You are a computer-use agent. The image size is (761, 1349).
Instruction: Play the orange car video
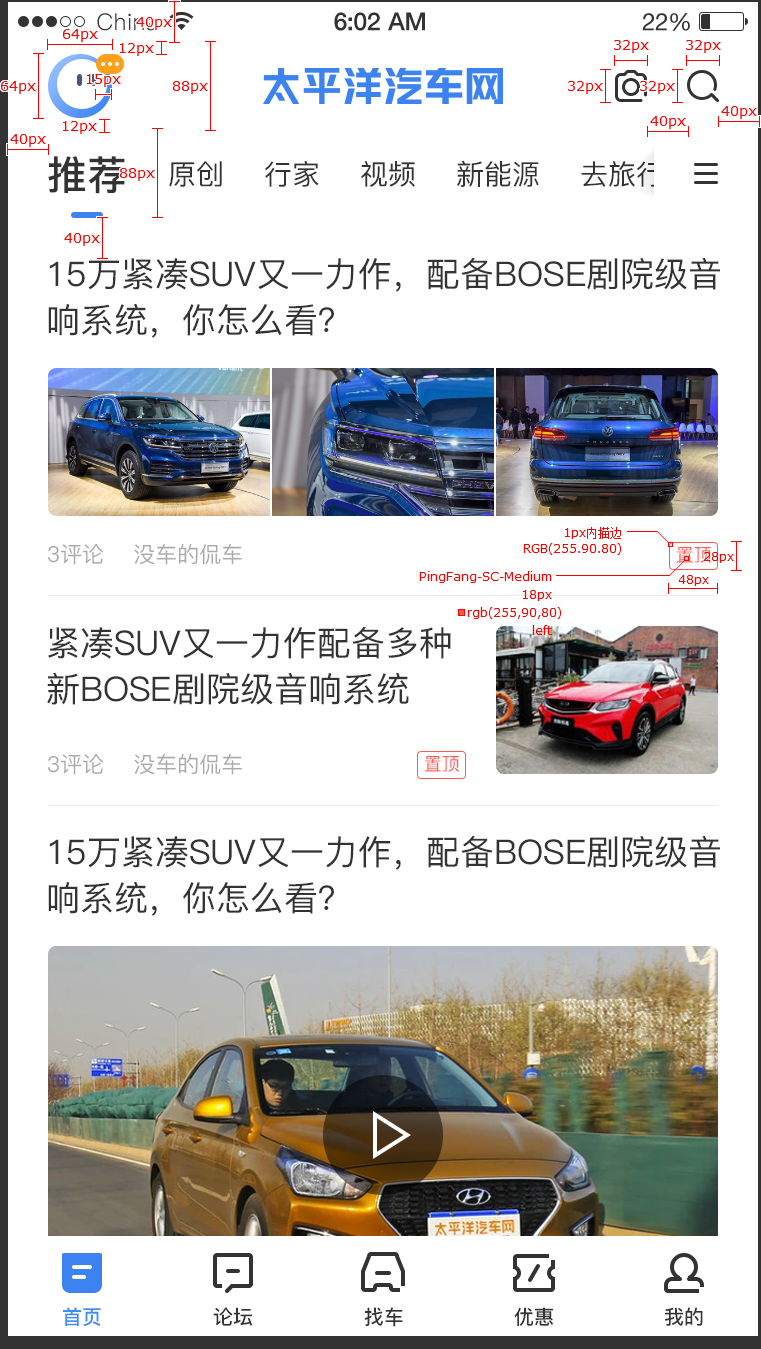coord(383,1135)
